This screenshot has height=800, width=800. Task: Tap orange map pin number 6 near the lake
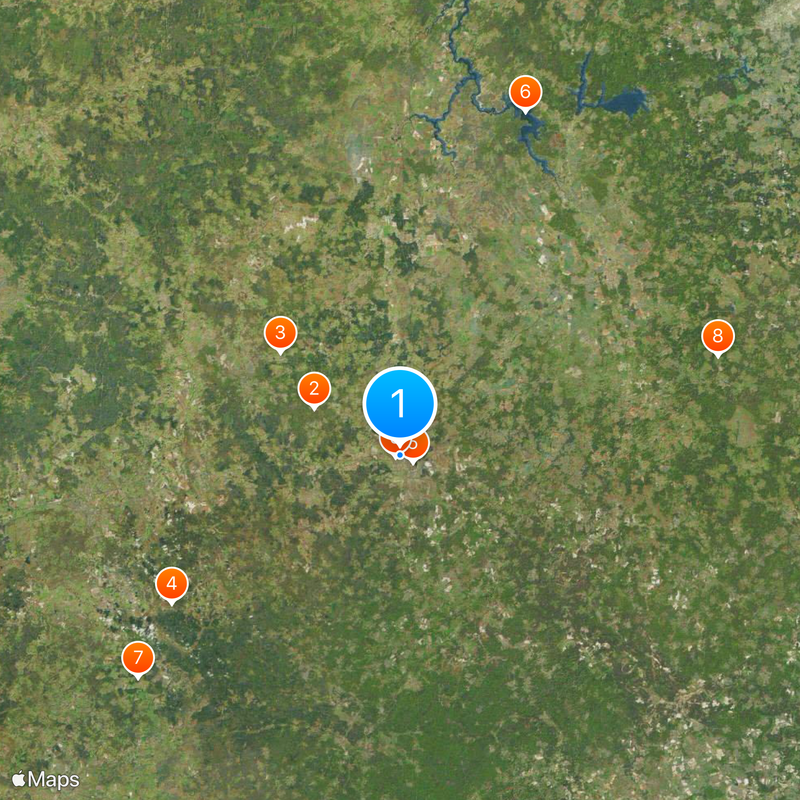coord(525,93)
